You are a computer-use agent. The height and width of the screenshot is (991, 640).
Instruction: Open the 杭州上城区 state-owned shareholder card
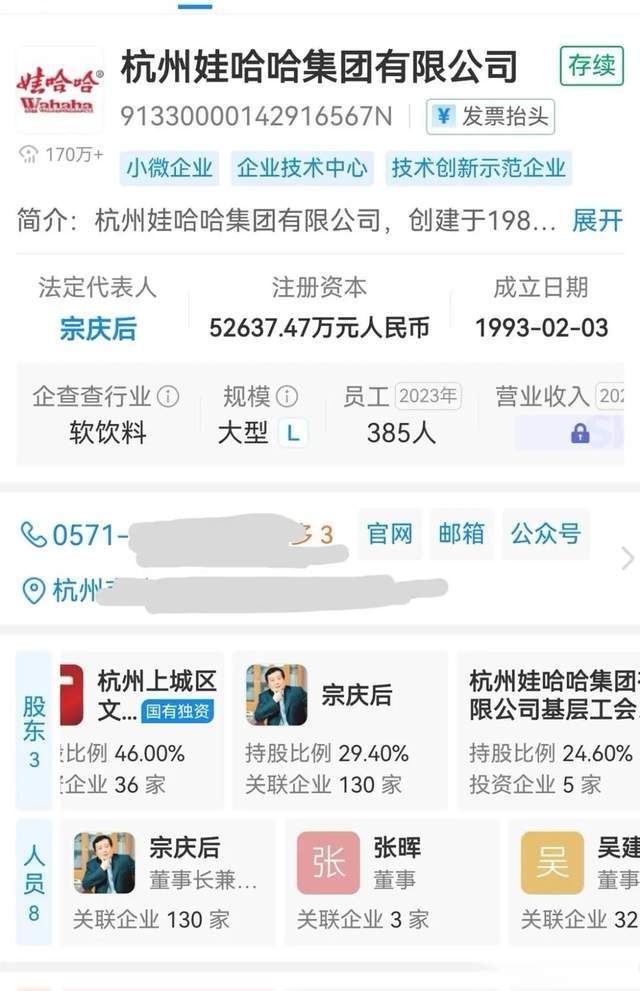(140, 729)
